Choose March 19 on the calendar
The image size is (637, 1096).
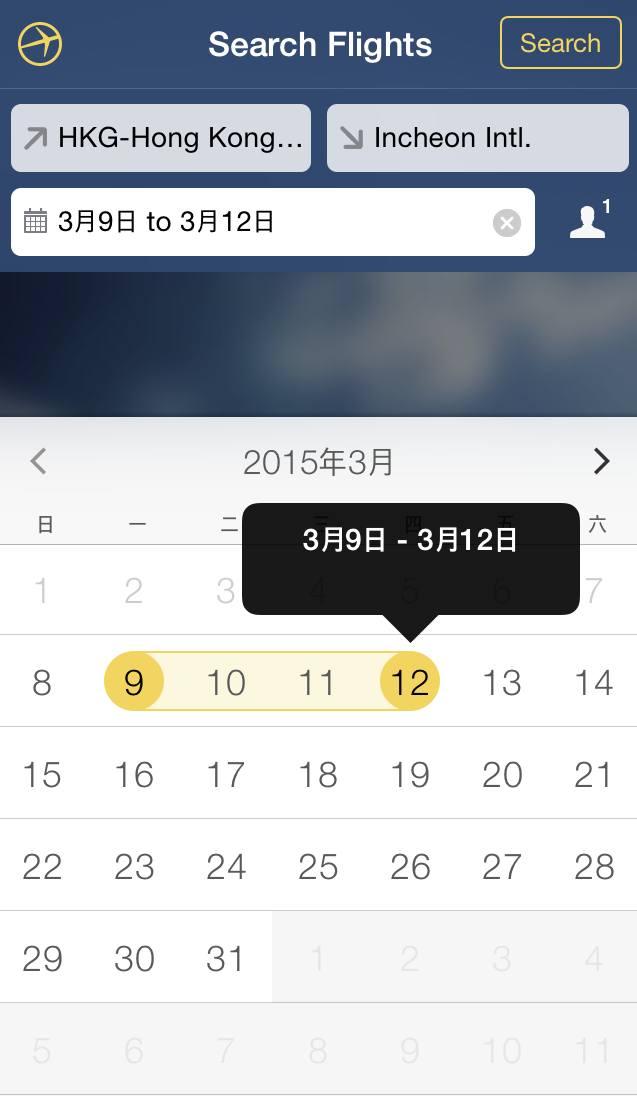pos(410,775)
